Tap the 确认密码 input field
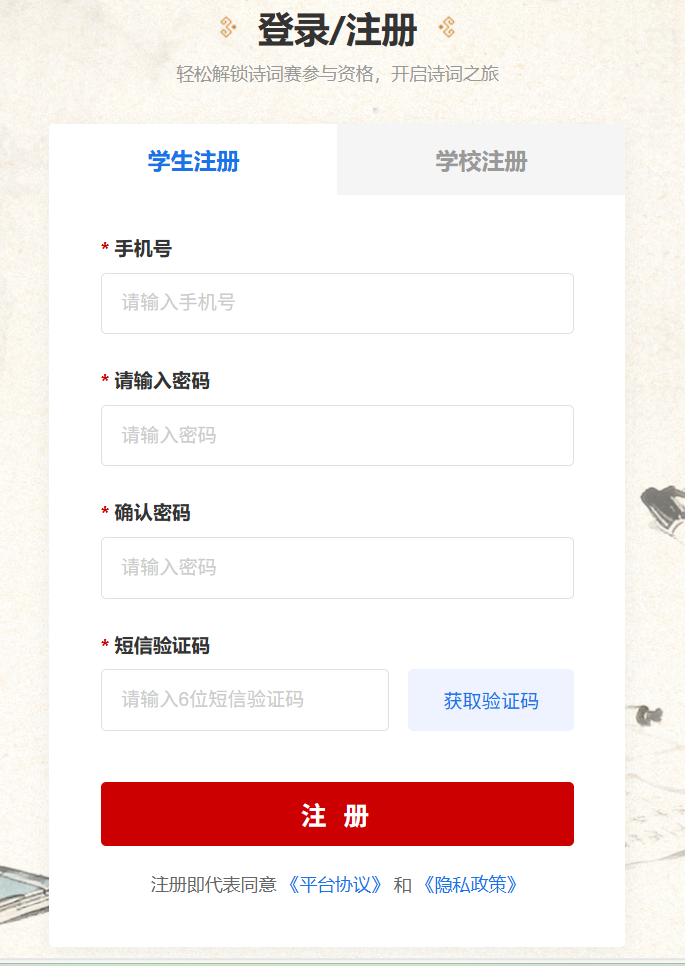 (337, 567)
